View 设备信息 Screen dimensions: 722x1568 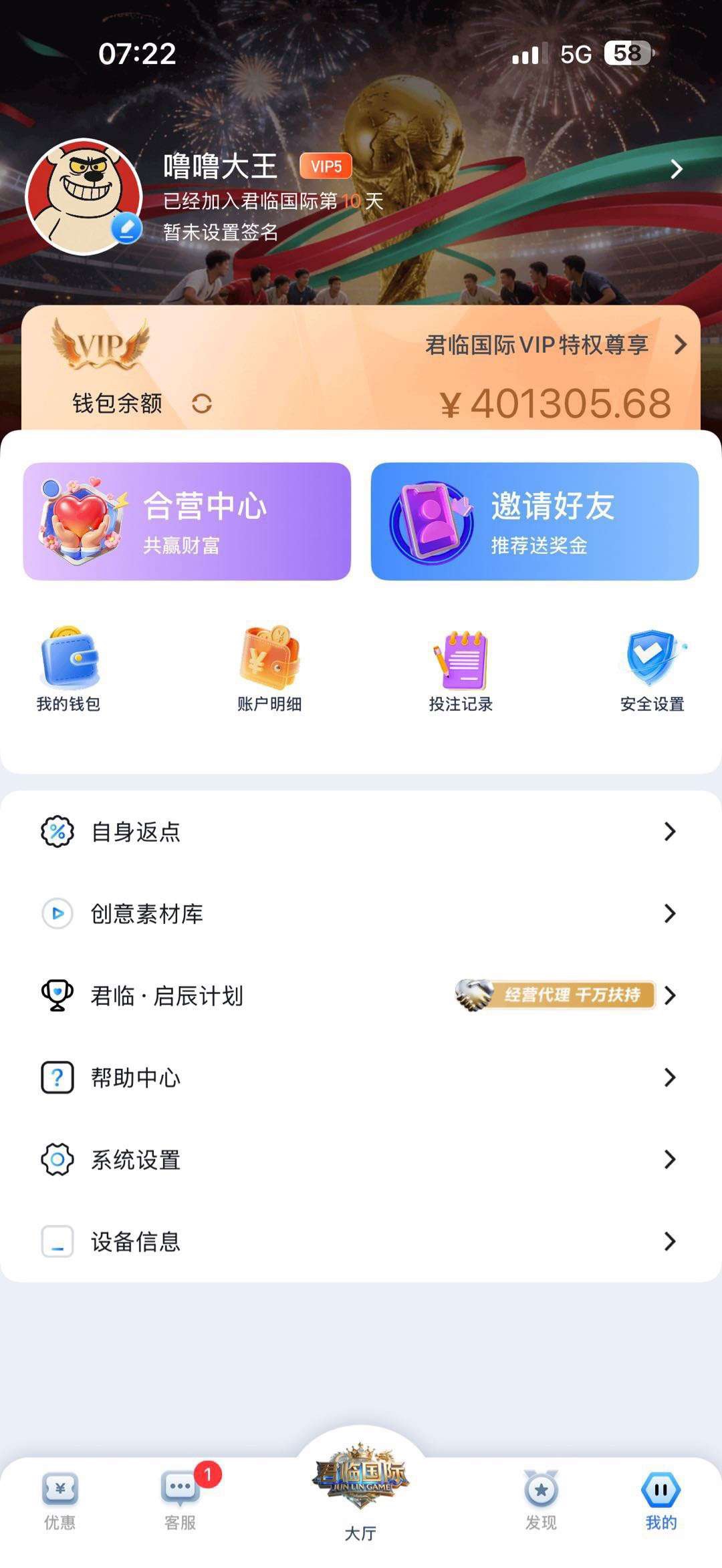coord(361,1241)
